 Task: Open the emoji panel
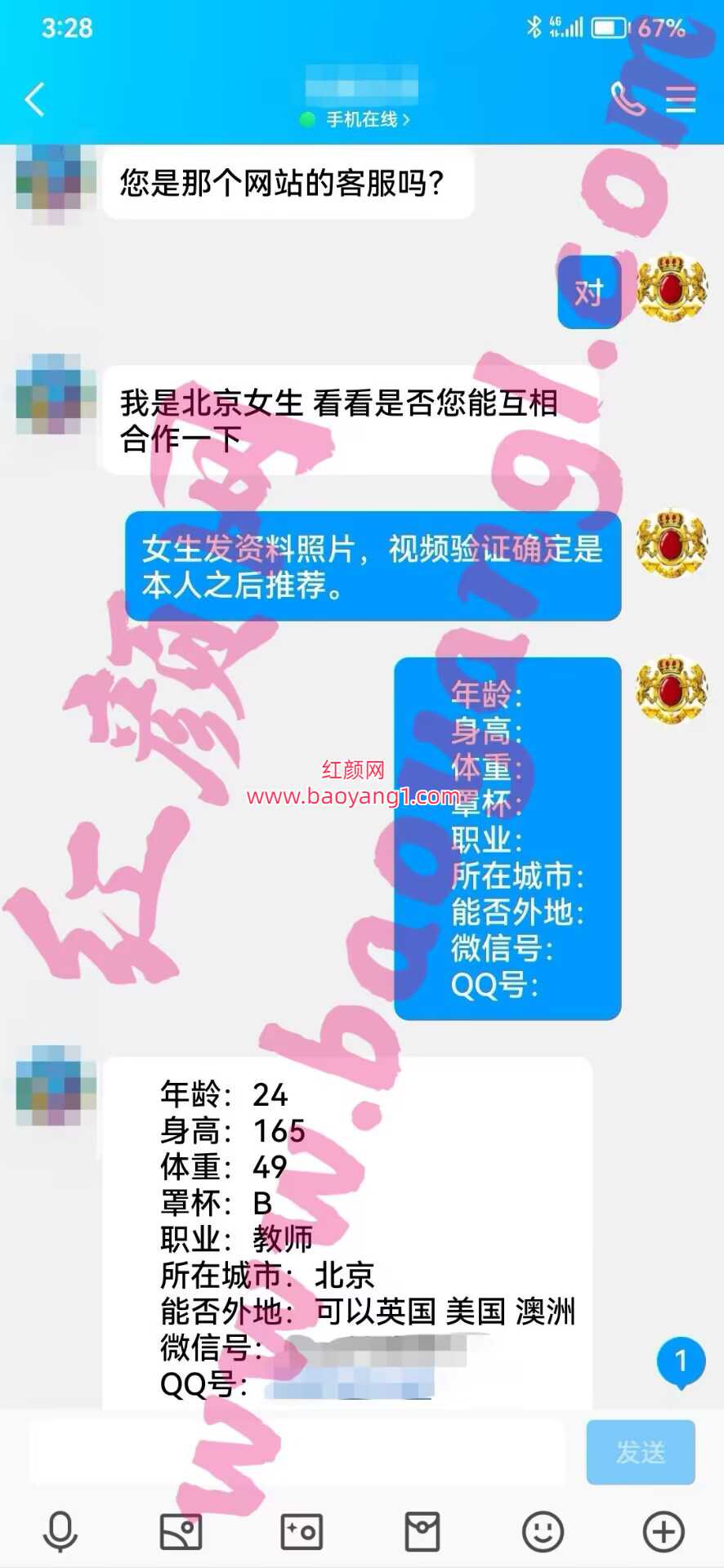tap(543, 1531)
